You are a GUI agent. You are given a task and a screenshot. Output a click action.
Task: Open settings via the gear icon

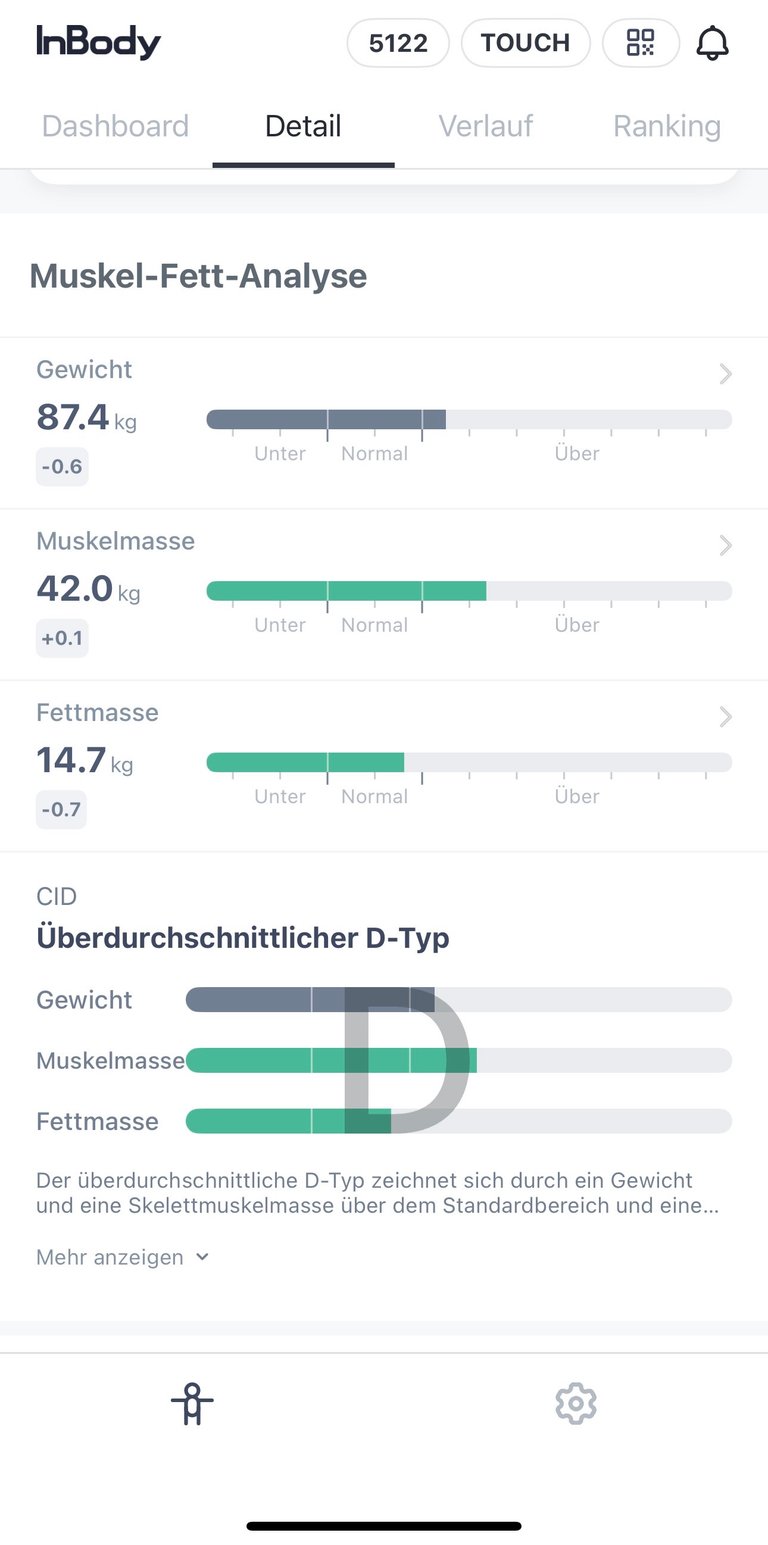[x=576, y=1404]
